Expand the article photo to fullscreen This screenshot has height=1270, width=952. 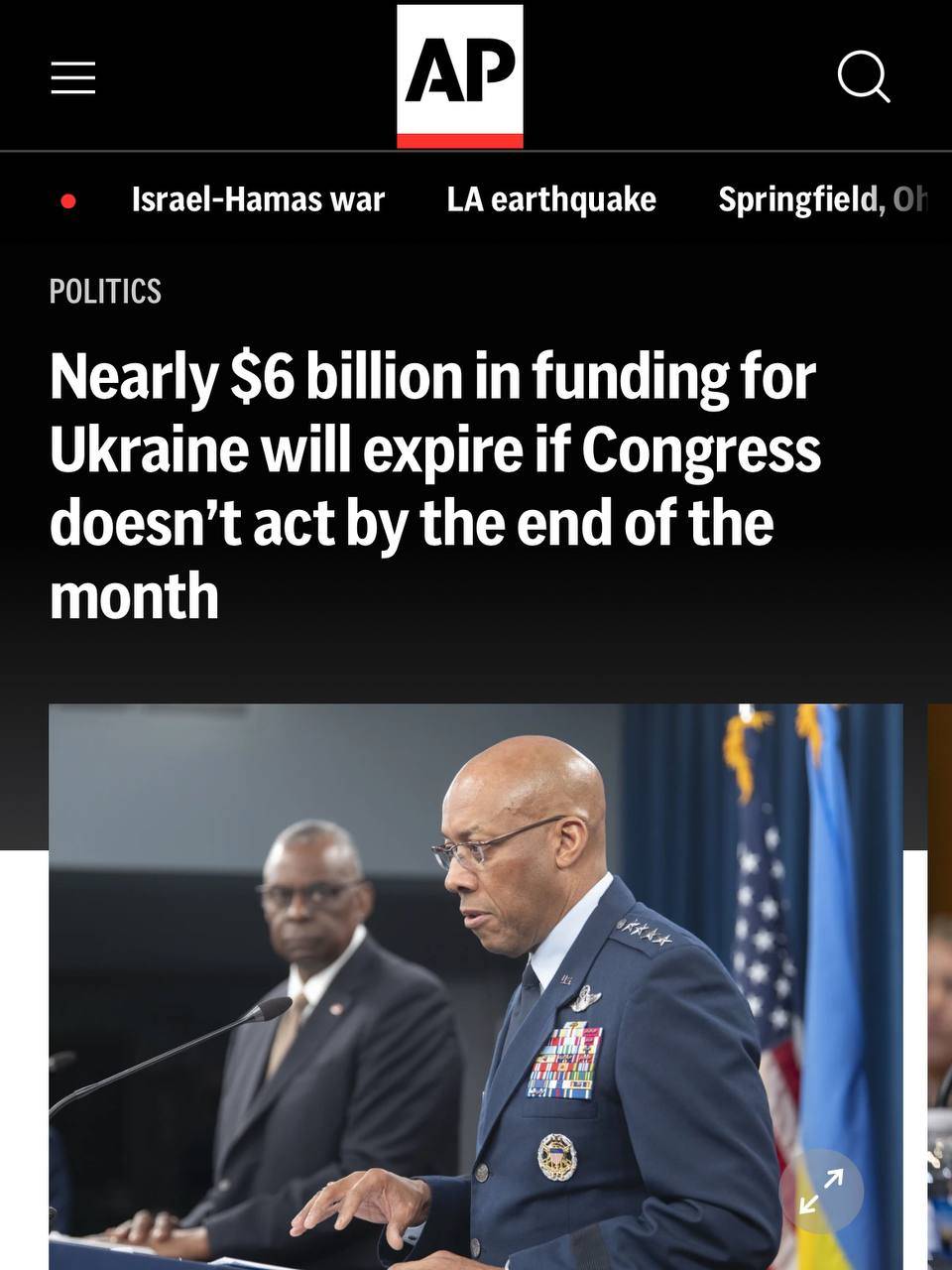click(x=821, y=1191)
